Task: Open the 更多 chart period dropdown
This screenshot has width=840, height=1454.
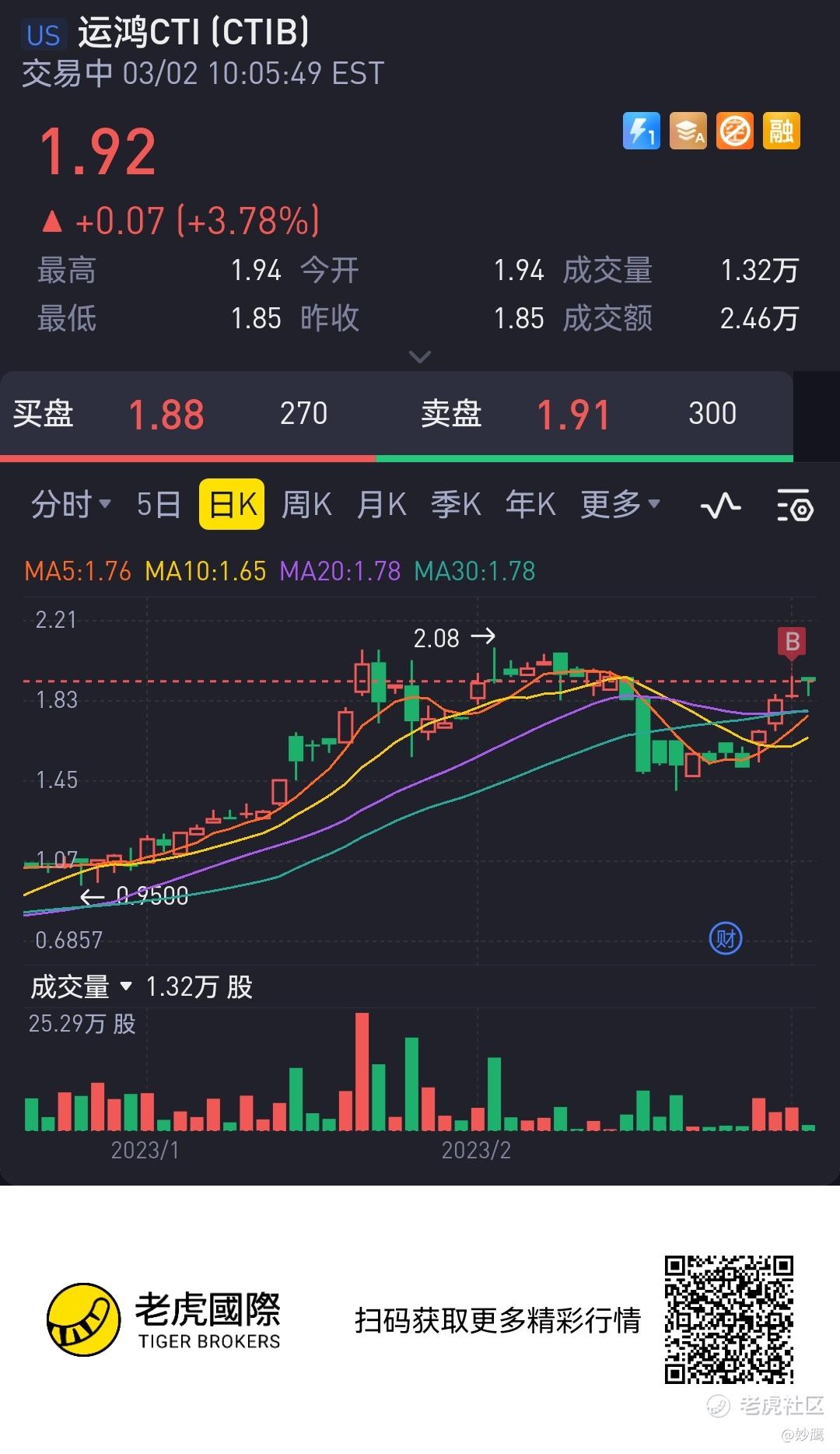Action: [620, 505]
